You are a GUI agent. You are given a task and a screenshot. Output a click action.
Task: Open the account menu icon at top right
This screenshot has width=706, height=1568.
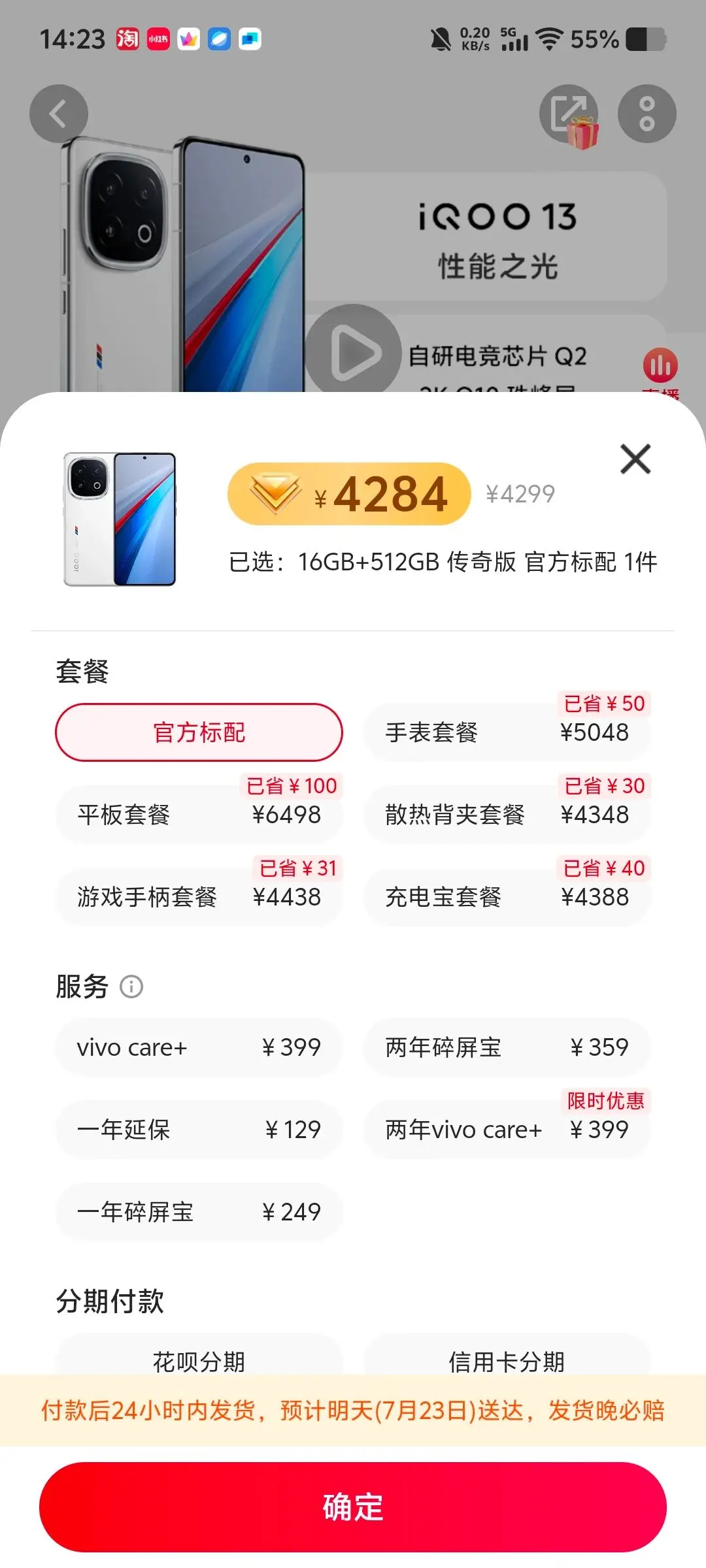646,112
